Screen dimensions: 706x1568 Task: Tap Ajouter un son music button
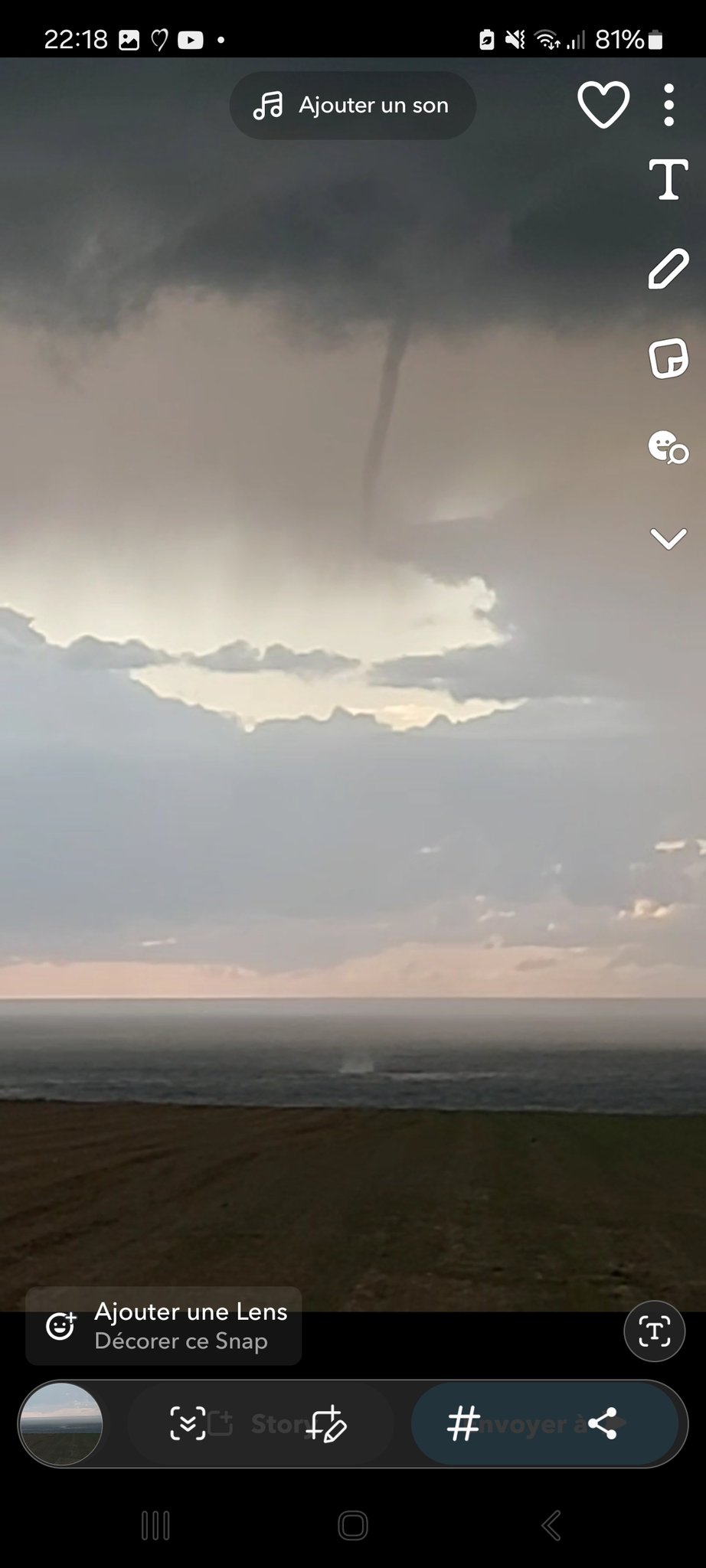pyautogui.click(x=352, y=106)
